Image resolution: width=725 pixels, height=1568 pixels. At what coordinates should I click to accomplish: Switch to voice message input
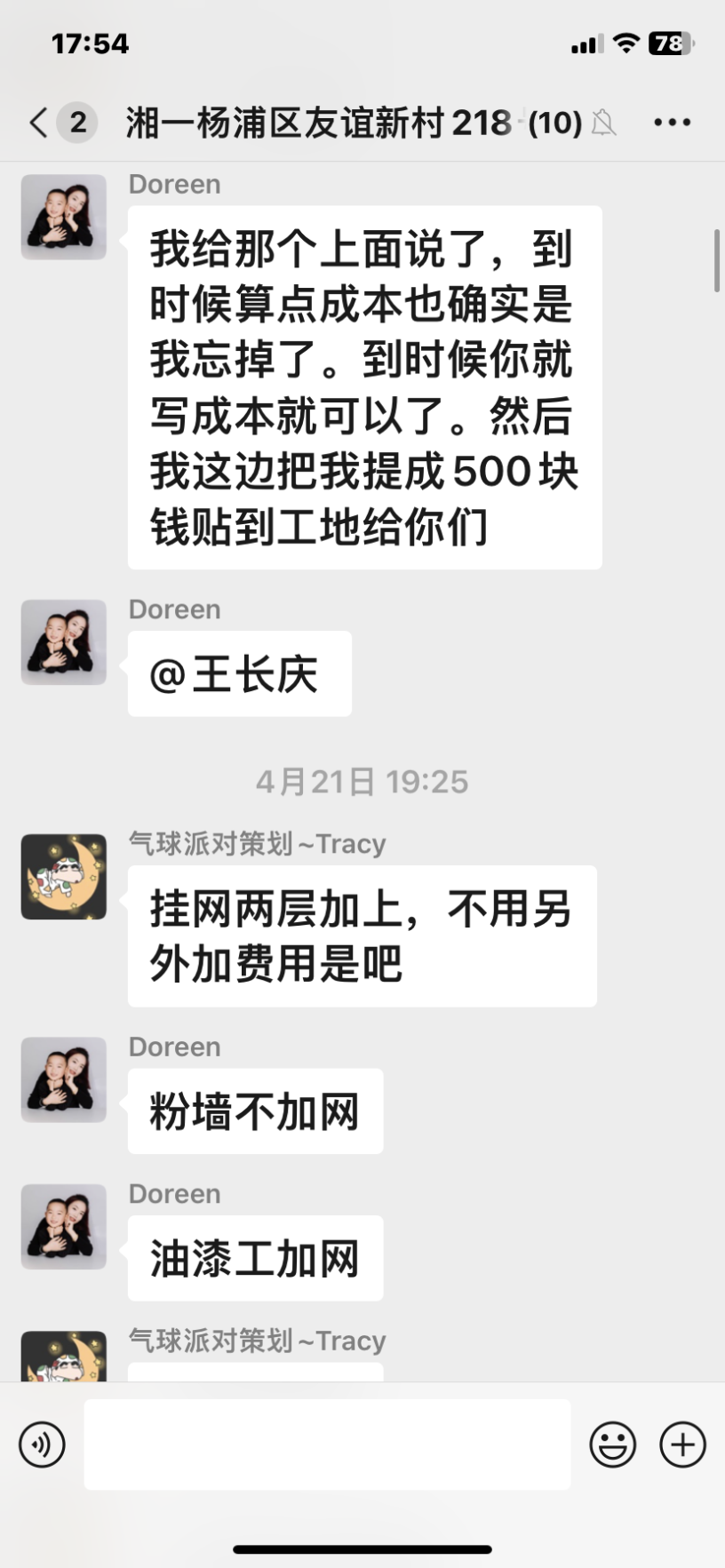pos(42,1445)
